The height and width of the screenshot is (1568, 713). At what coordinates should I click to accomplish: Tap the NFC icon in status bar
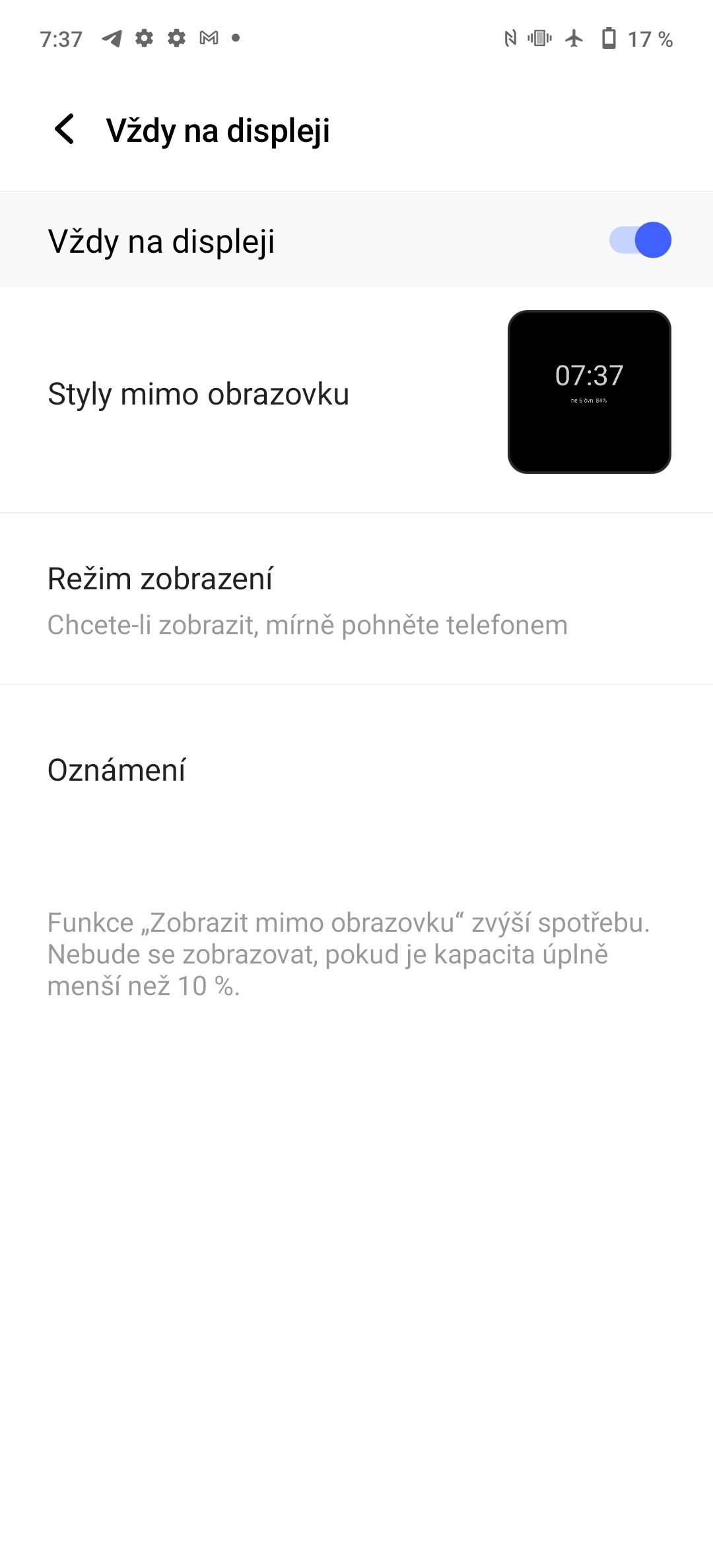pos(508,39)
